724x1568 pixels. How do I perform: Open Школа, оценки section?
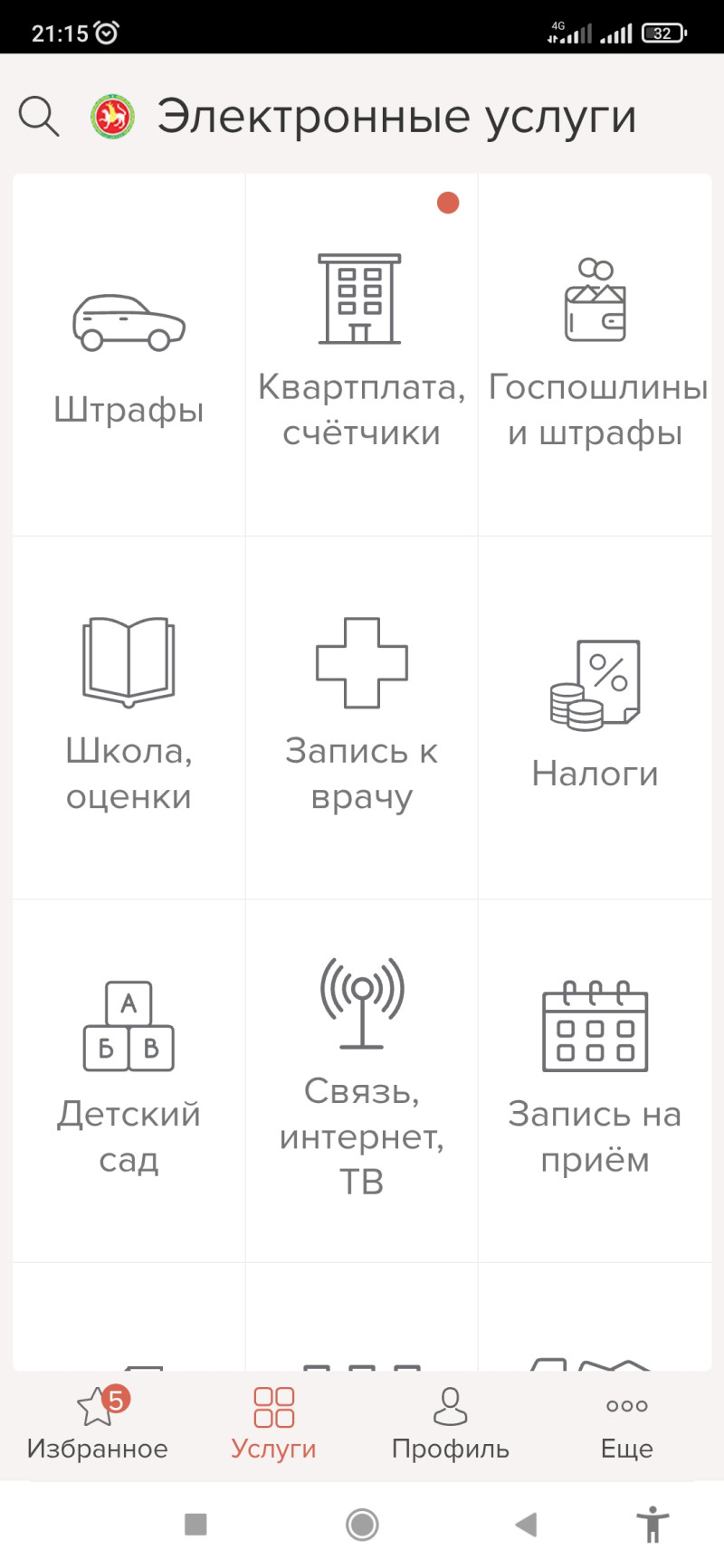pos(129,717)
